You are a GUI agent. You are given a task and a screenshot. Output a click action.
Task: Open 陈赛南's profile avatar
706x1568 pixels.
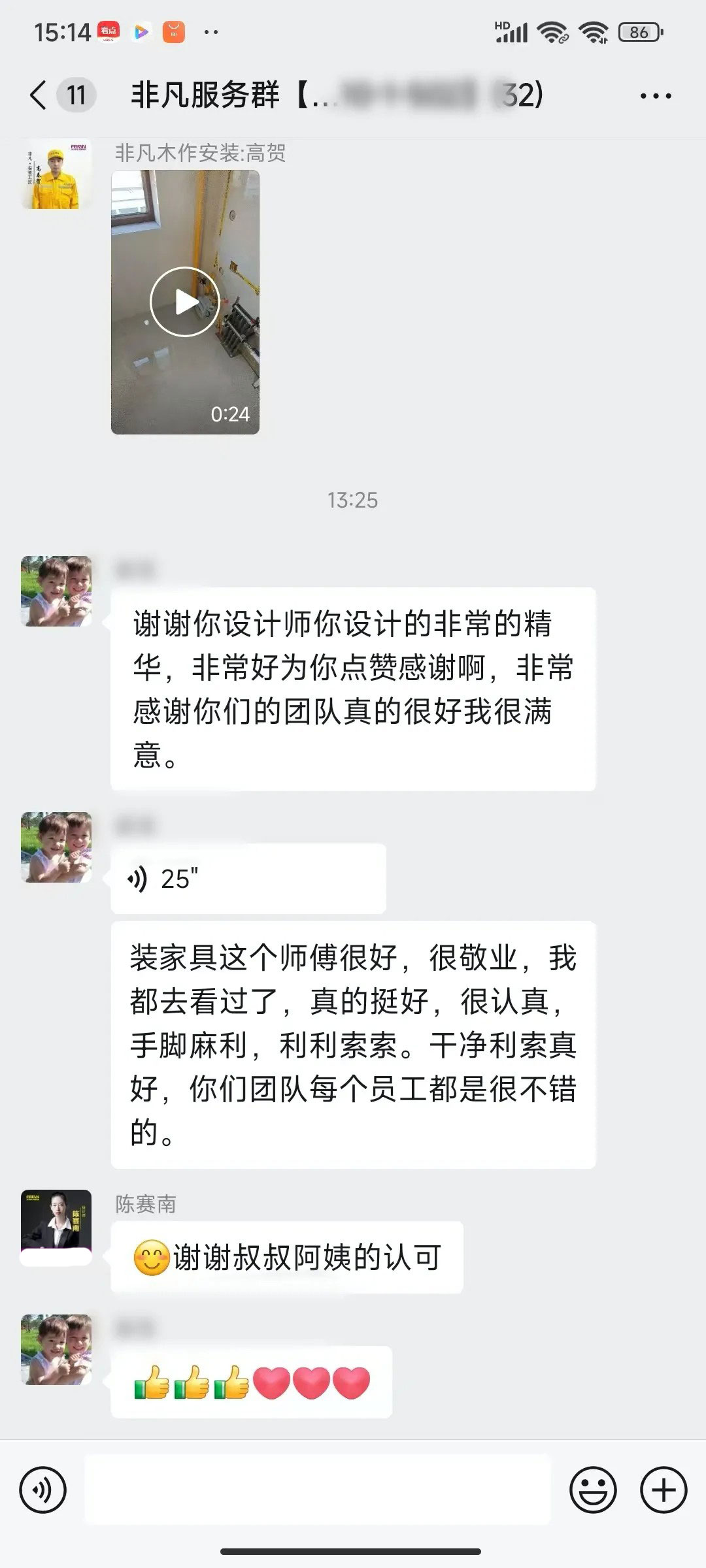56,1226
